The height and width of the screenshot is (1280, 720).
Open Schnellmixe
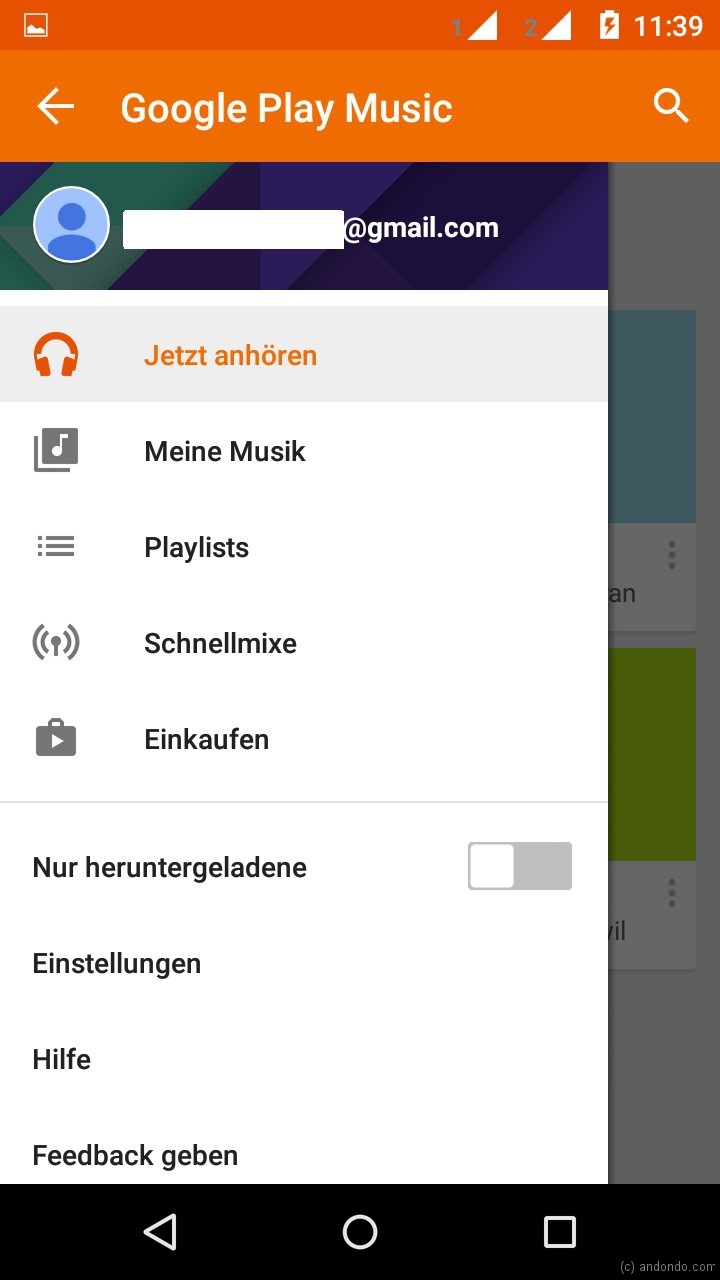220,643
